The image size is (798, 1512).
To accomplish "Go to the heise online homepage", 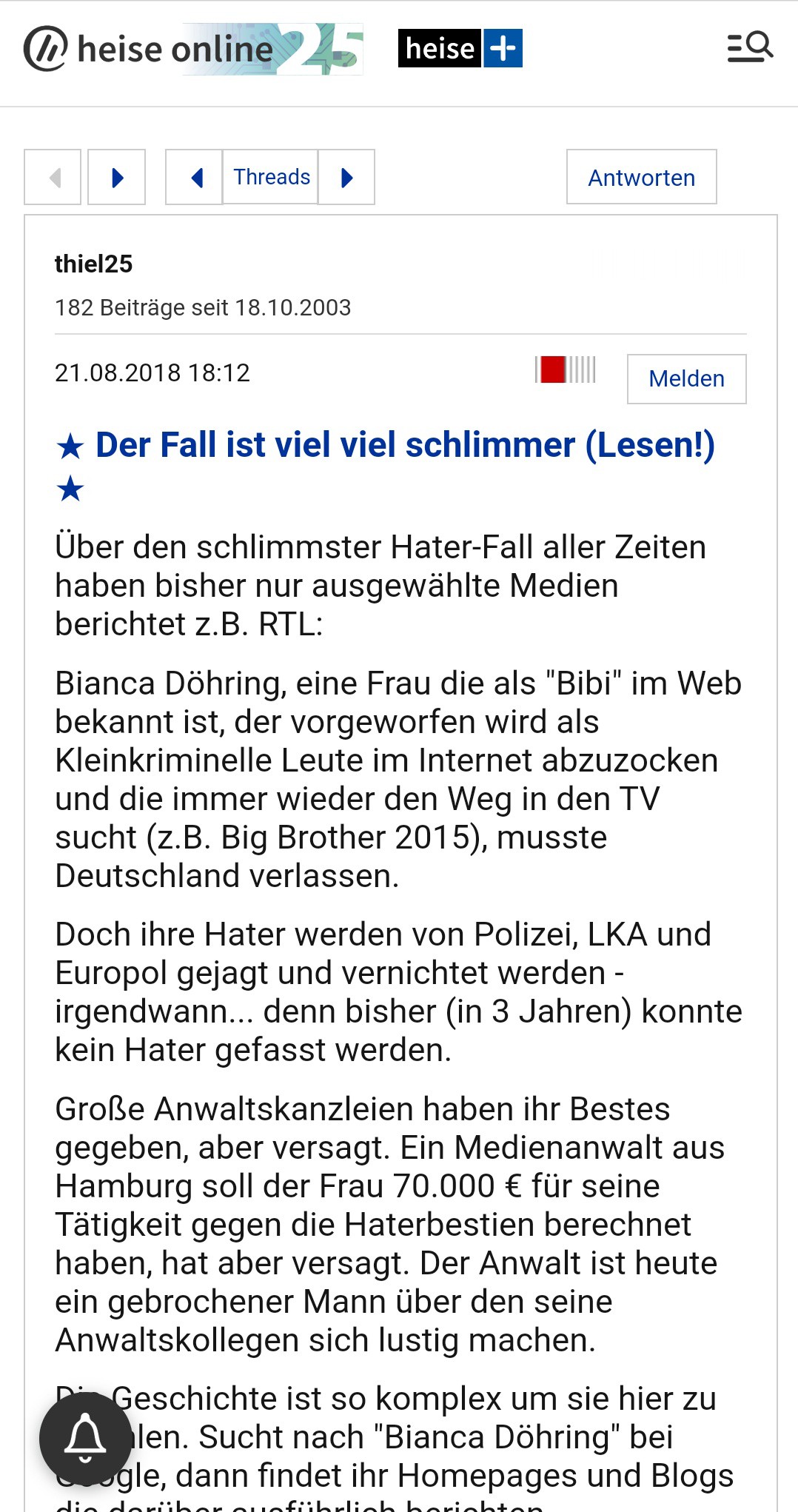I will pos(193,49).
